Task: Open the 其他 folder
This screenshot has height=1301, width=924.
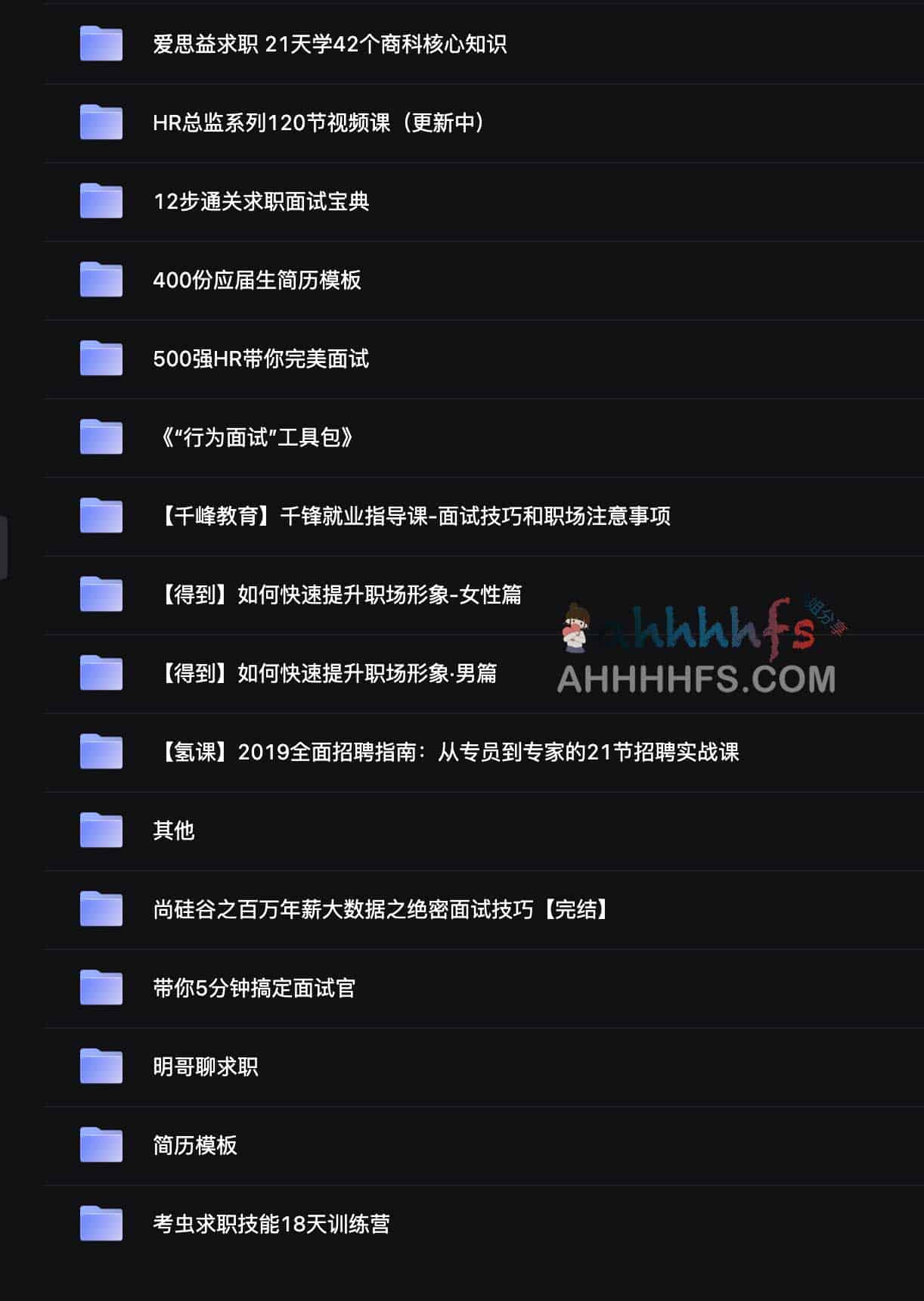Action: click(174, 831)
